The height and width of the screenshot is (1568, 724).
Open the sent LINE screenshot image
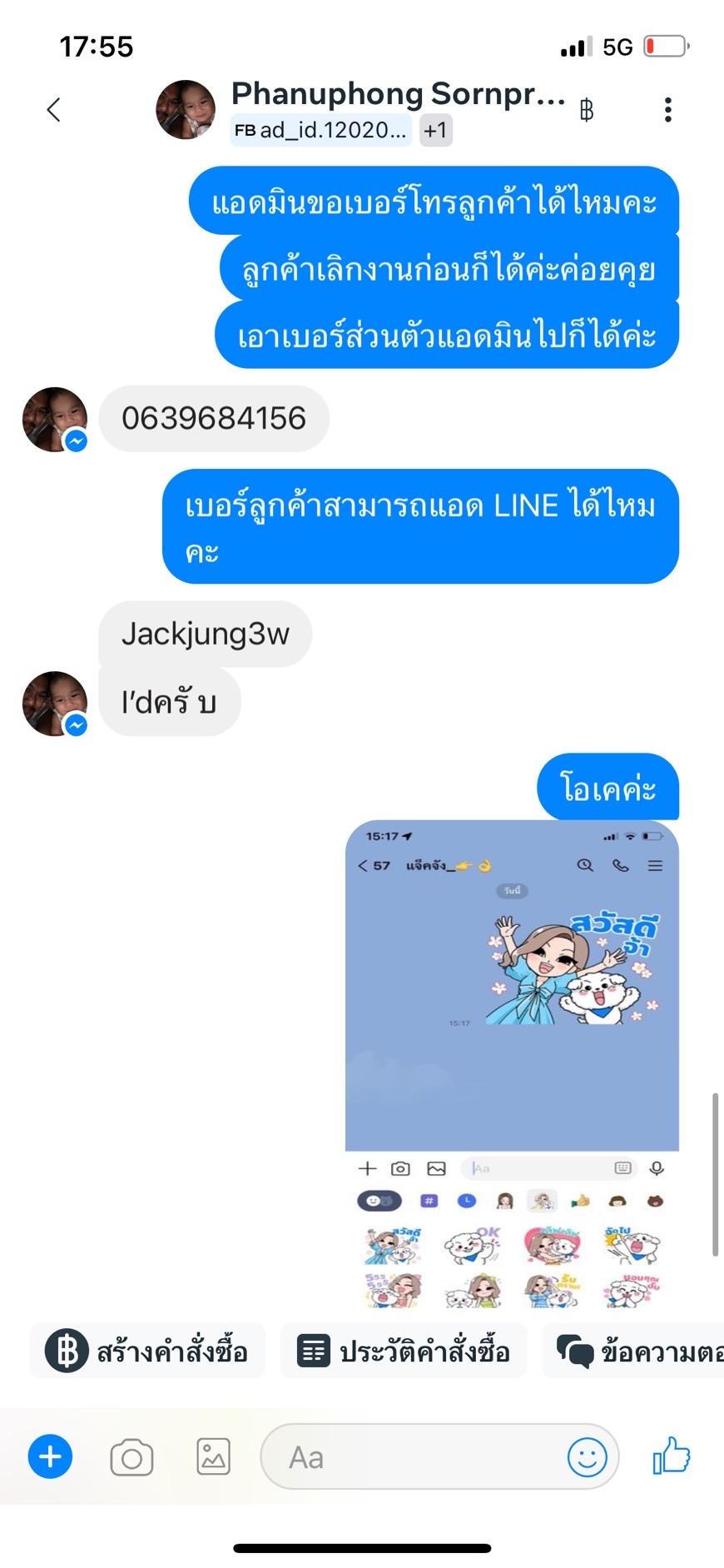click(x=512, y=1065)
